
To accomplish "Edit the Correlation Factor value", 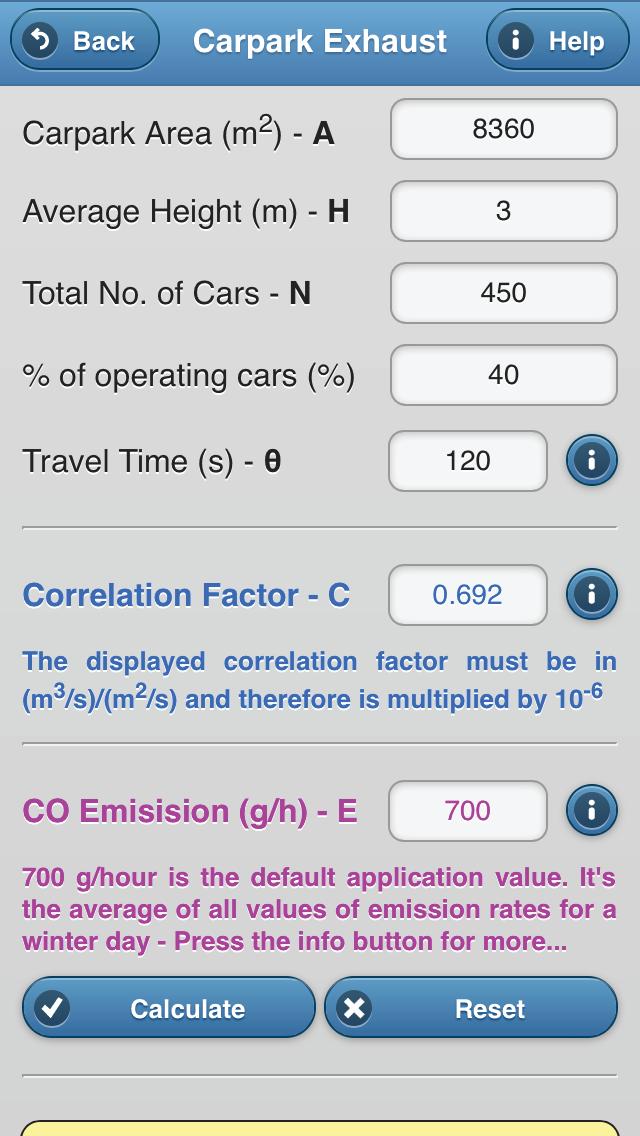I will pos(468,595).
